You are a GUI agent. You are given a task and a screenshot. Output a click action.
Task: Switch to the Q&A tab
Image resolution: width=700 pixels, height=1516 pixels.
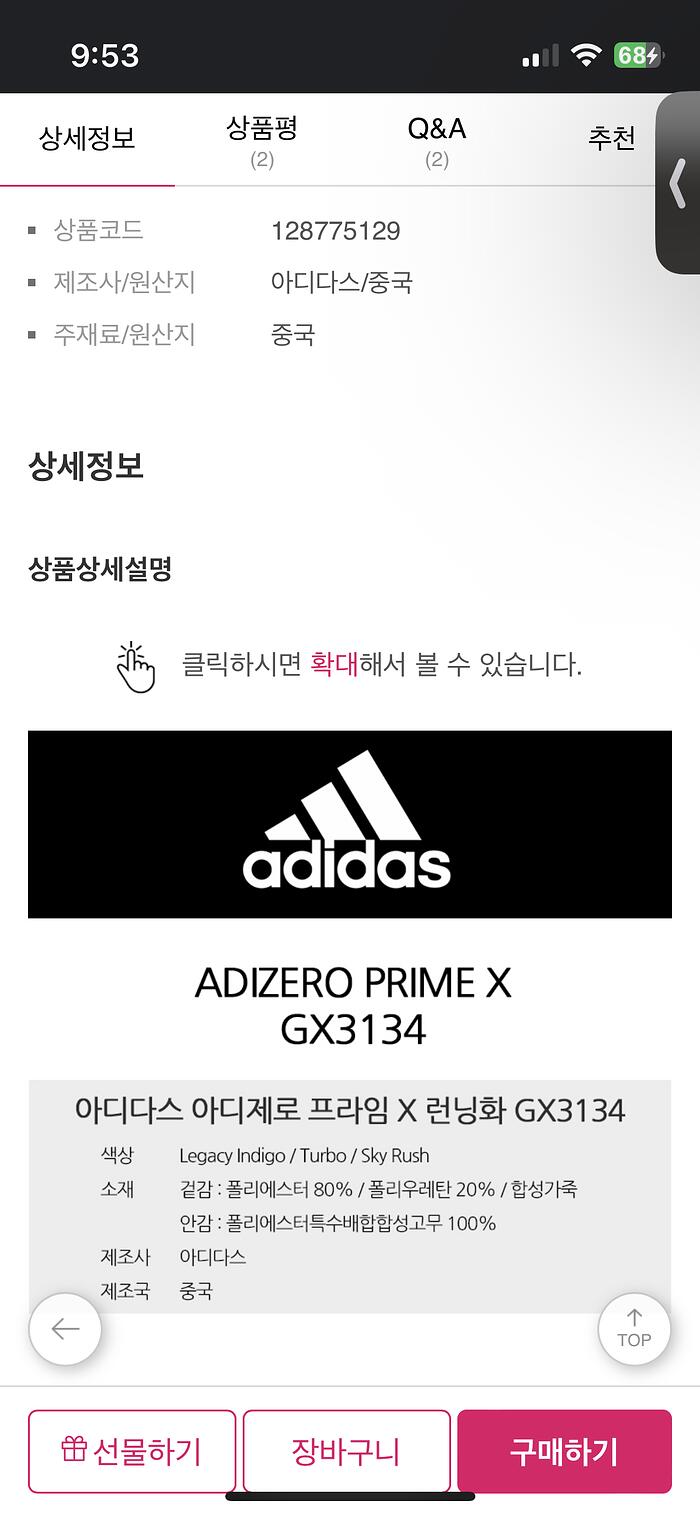click(437, 141)
